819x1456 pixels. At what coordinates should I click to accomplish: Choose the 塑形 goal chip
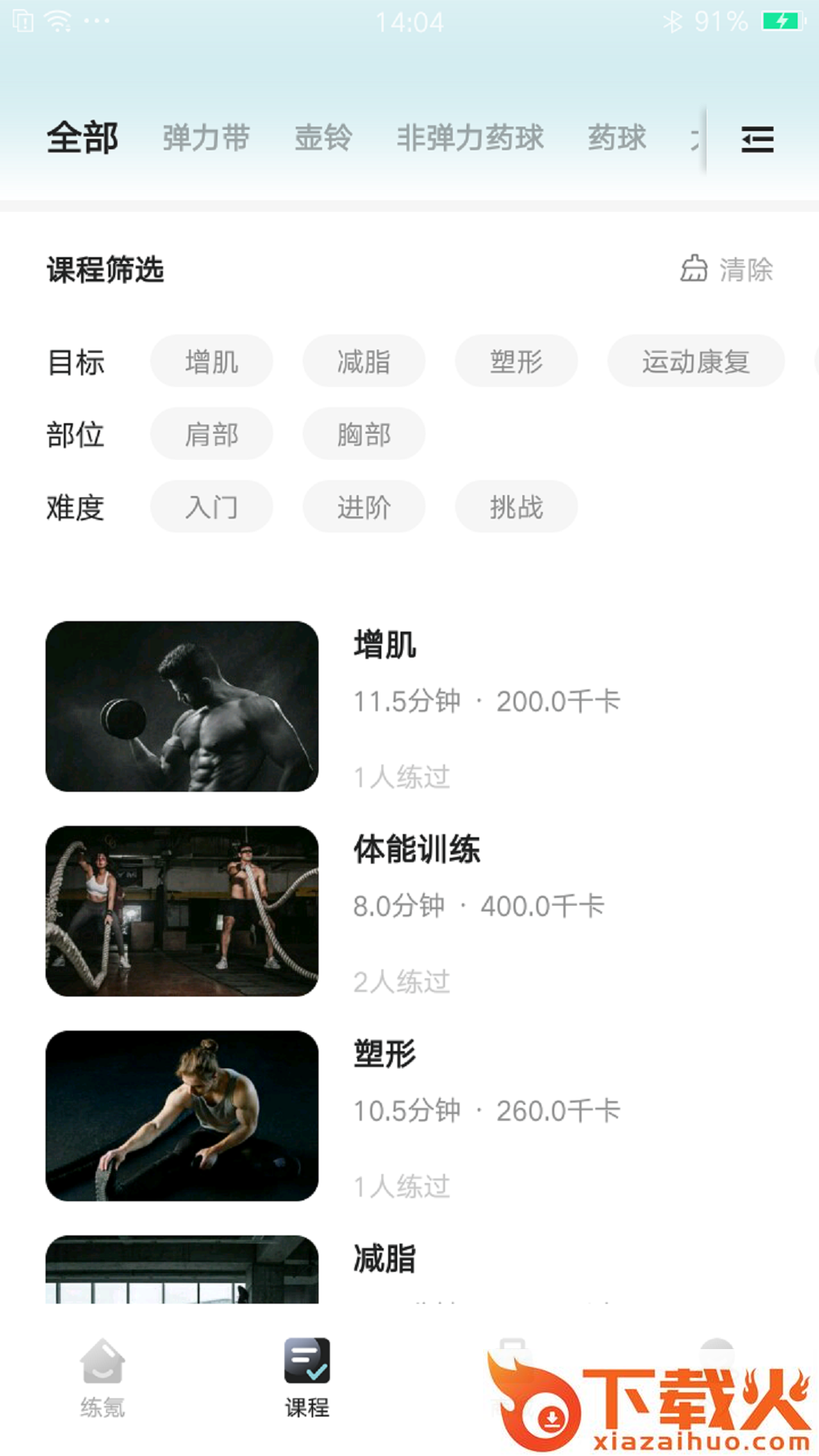pos(516,362)
